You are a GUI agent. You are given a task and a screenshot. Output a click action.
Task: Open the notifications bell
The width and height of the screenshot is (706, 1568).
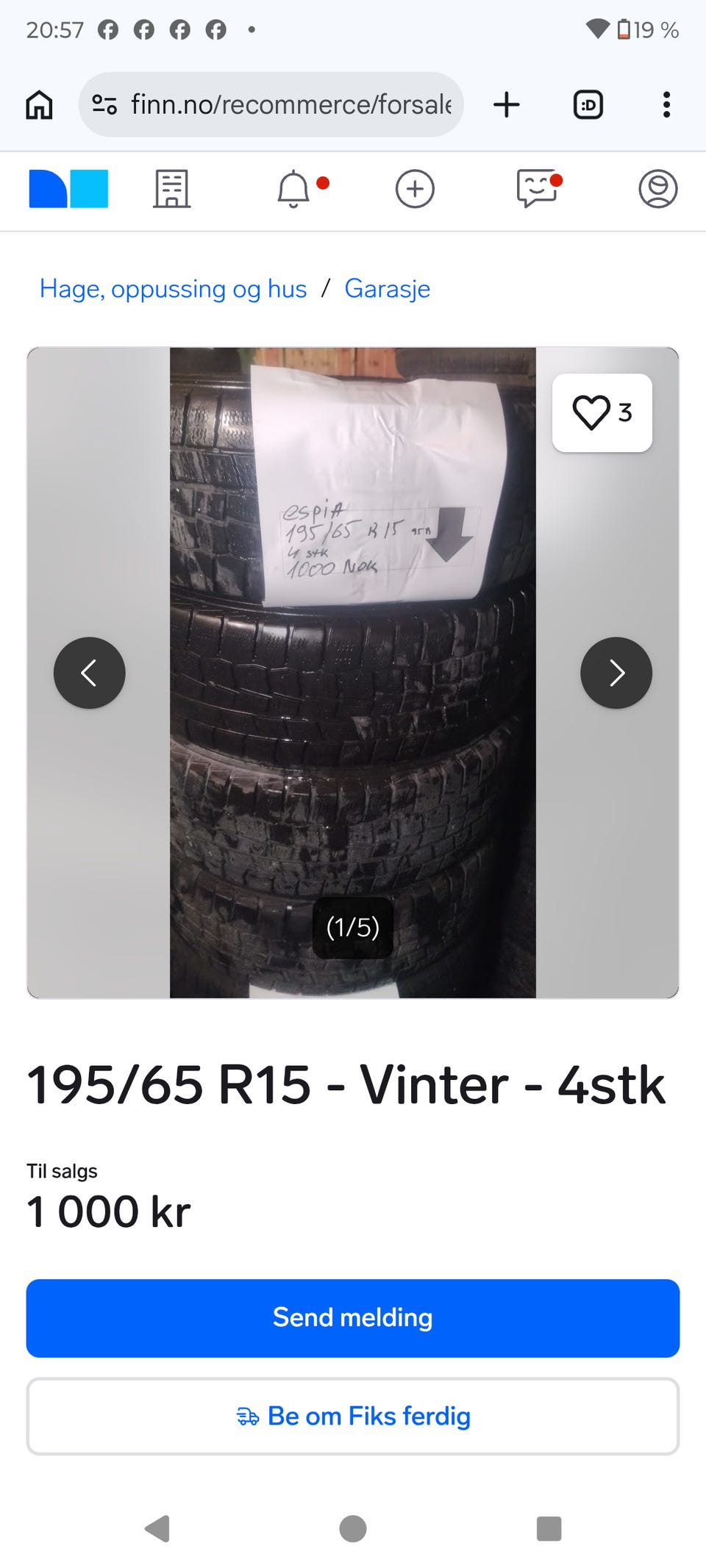tap(293, 189)
